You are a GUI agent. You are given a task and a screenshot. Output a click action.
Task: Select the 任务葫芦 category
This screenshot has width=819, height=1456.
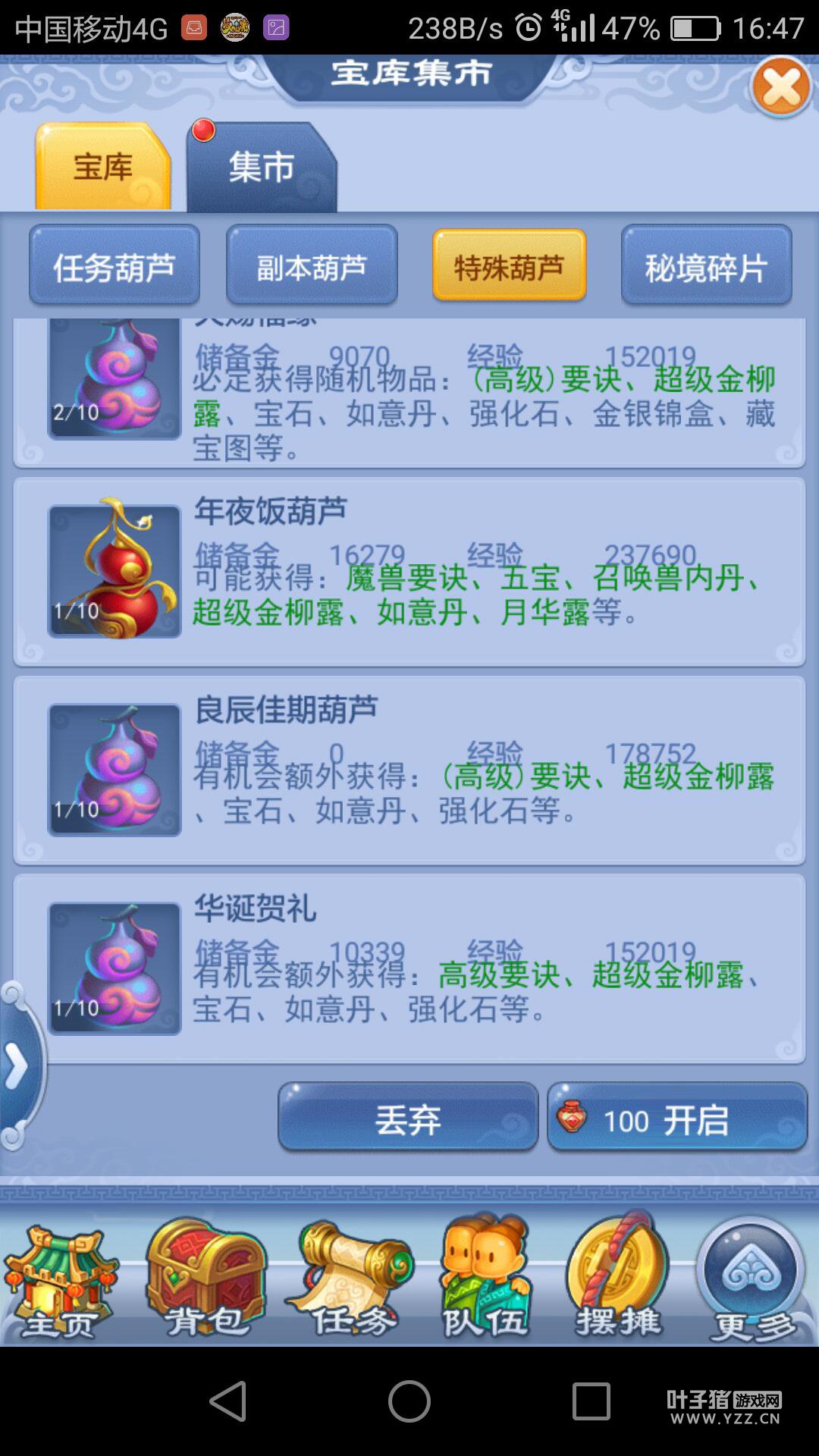pos(115,267)
